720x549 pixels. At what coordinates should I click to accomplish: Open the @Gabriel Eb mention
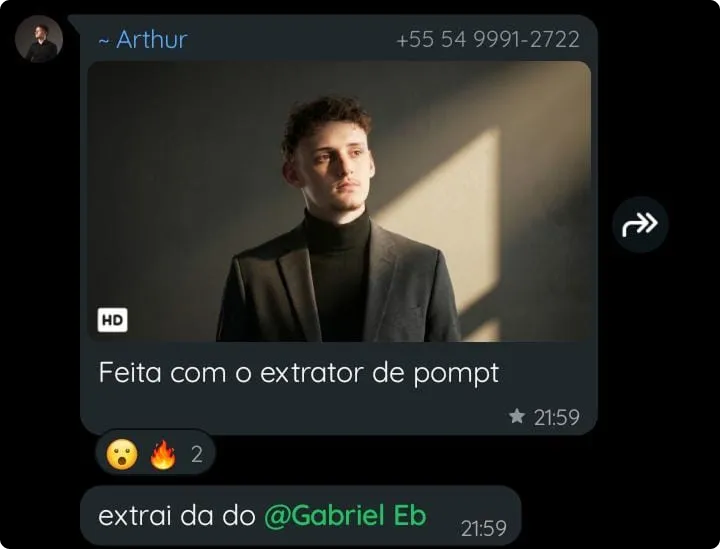point(345,516)
